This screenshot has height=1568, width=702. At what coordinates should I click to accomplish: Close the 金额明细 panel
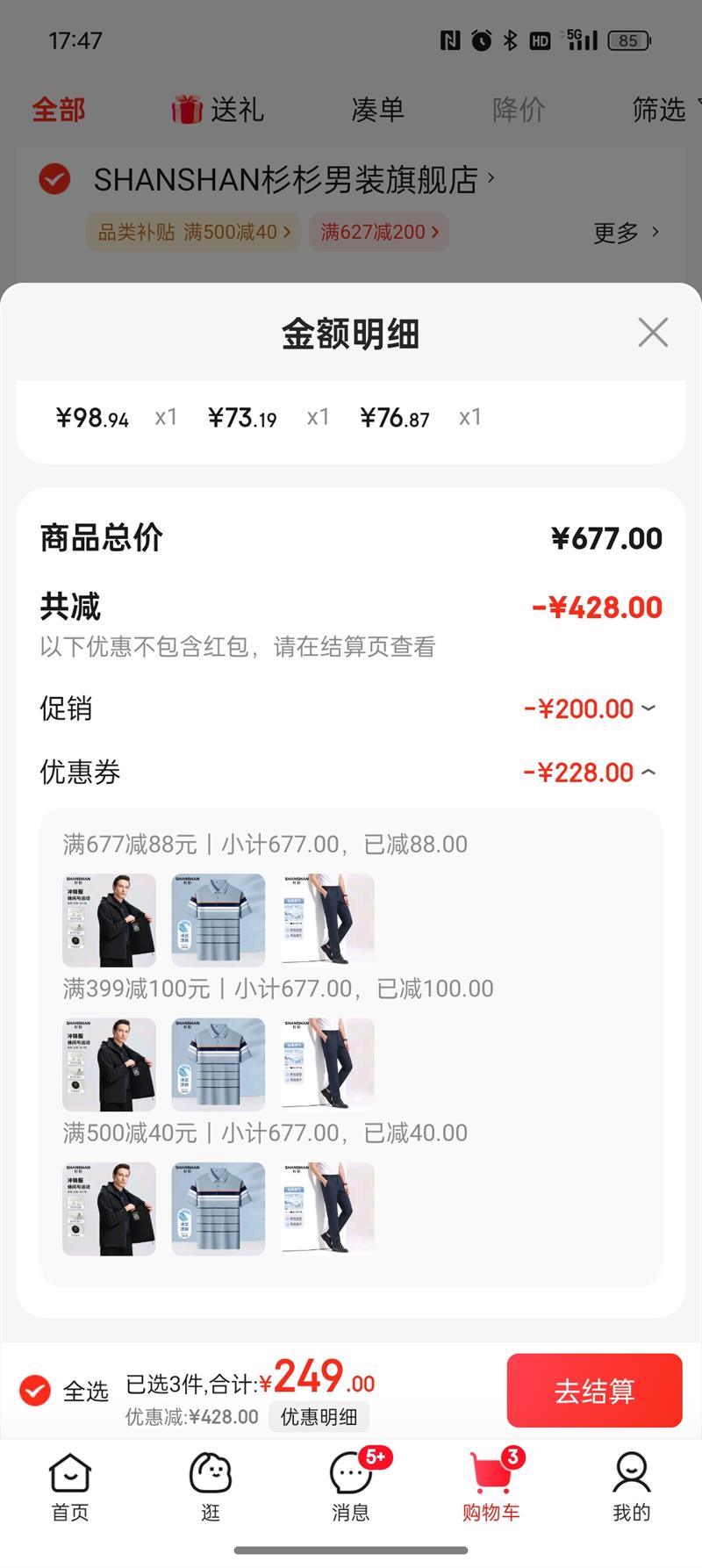[653, 333]
